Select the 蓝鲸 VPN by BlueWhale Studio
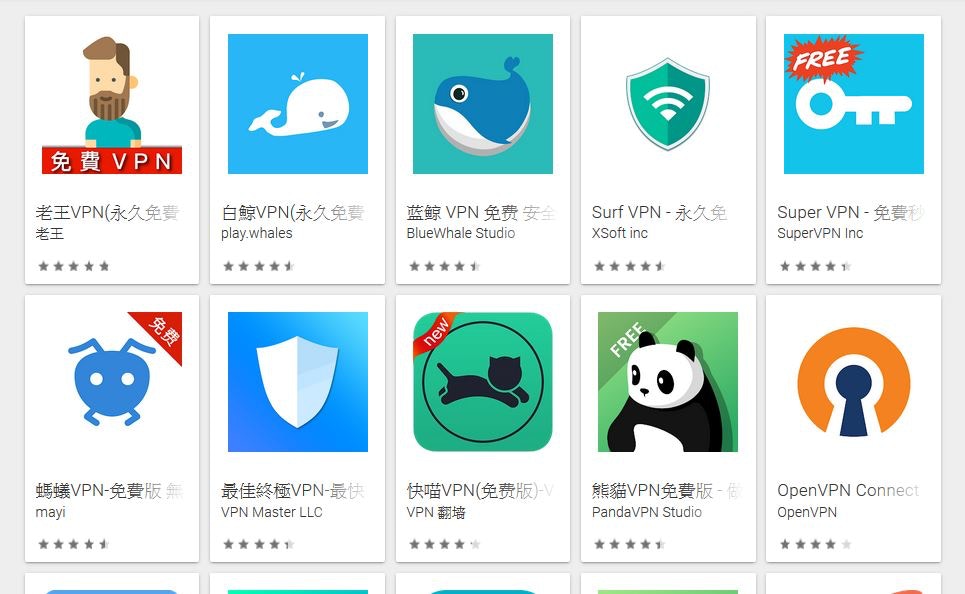This screenshot has width=965, height=594. click(x=482, y=105)
